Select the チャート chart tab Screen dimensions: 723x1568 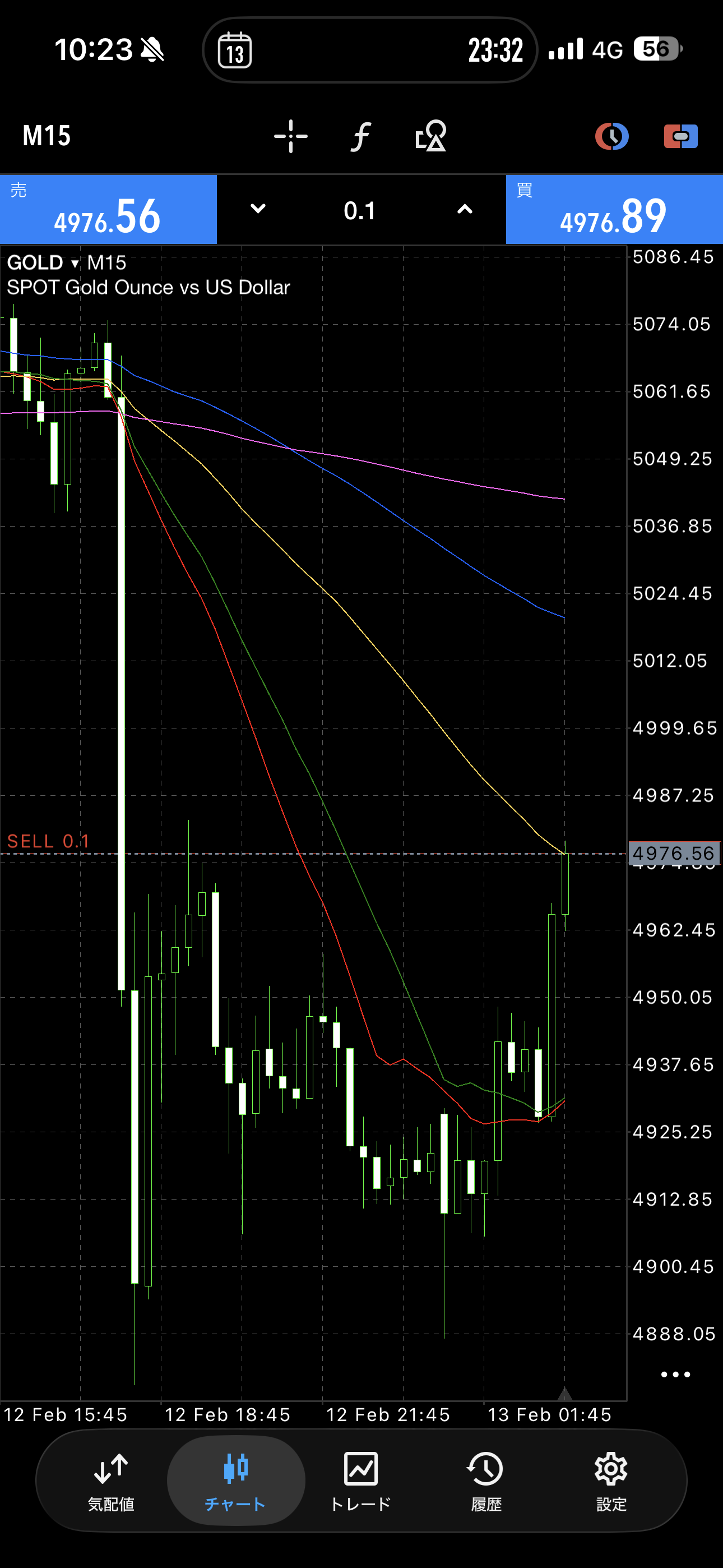pos(235,1481)
